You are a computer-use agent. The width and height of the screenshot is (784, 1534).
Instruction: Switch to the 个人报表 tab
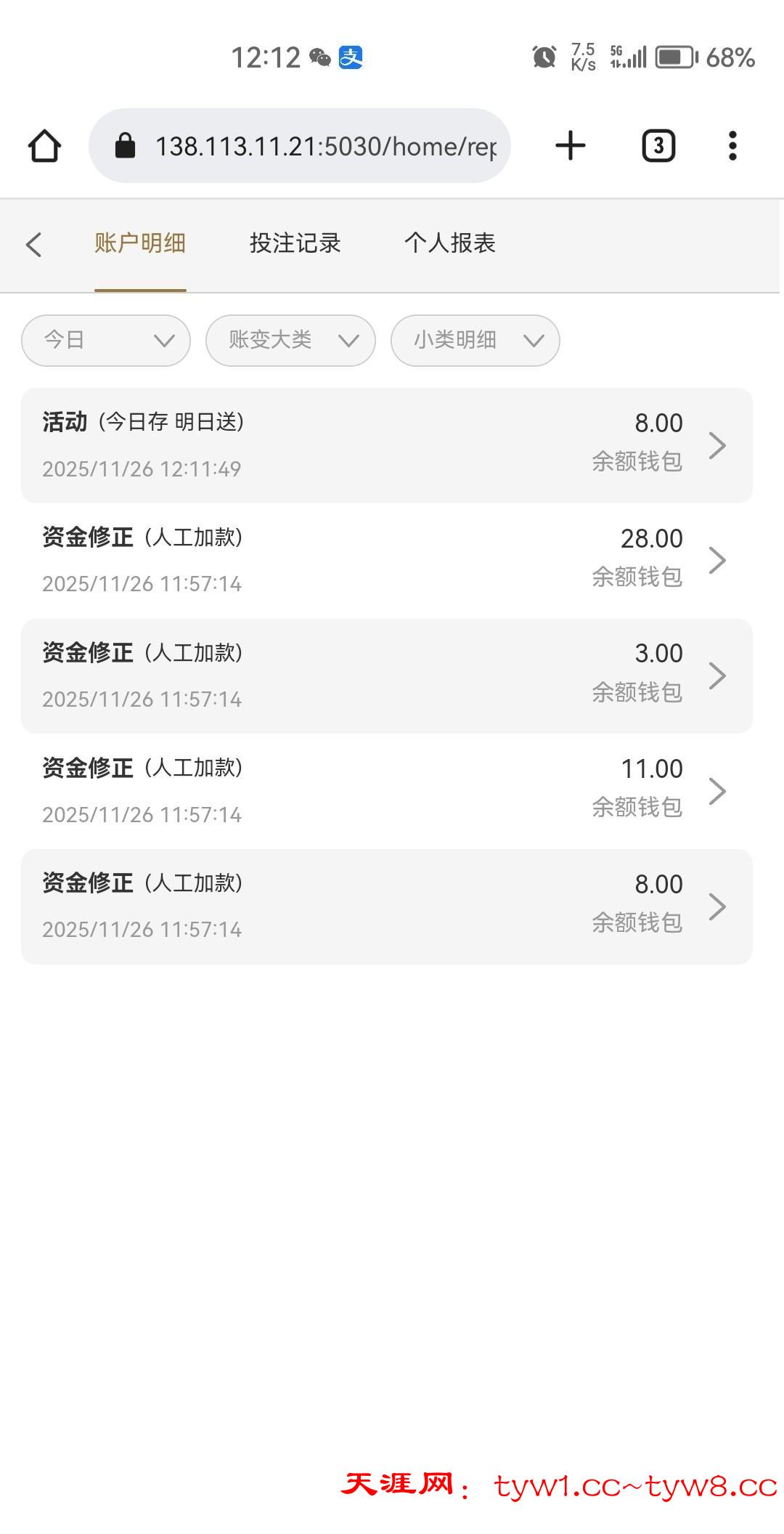pos(449,243)
